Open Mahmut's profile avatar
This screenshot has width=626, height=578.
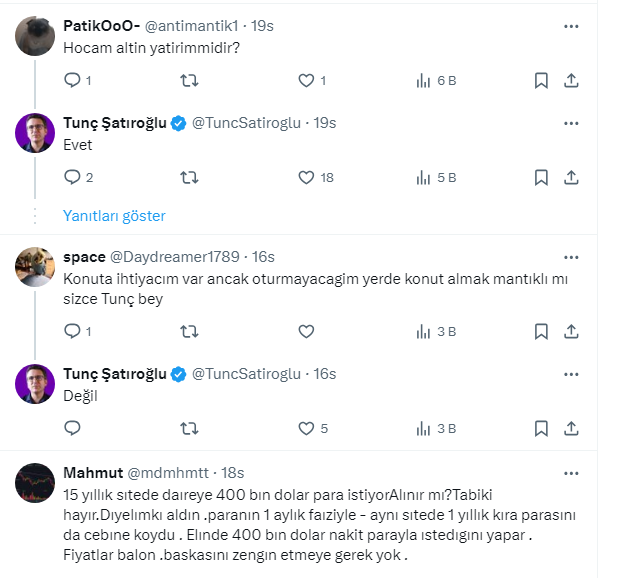point(36,482)
